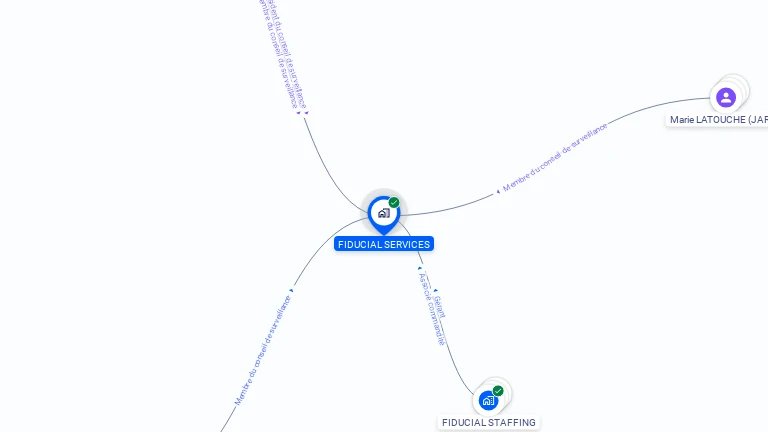Viewport: 768px width, 432px height.
Task: Open the FIDUCIAL STAFFING company node
Action: coord(488,400)
